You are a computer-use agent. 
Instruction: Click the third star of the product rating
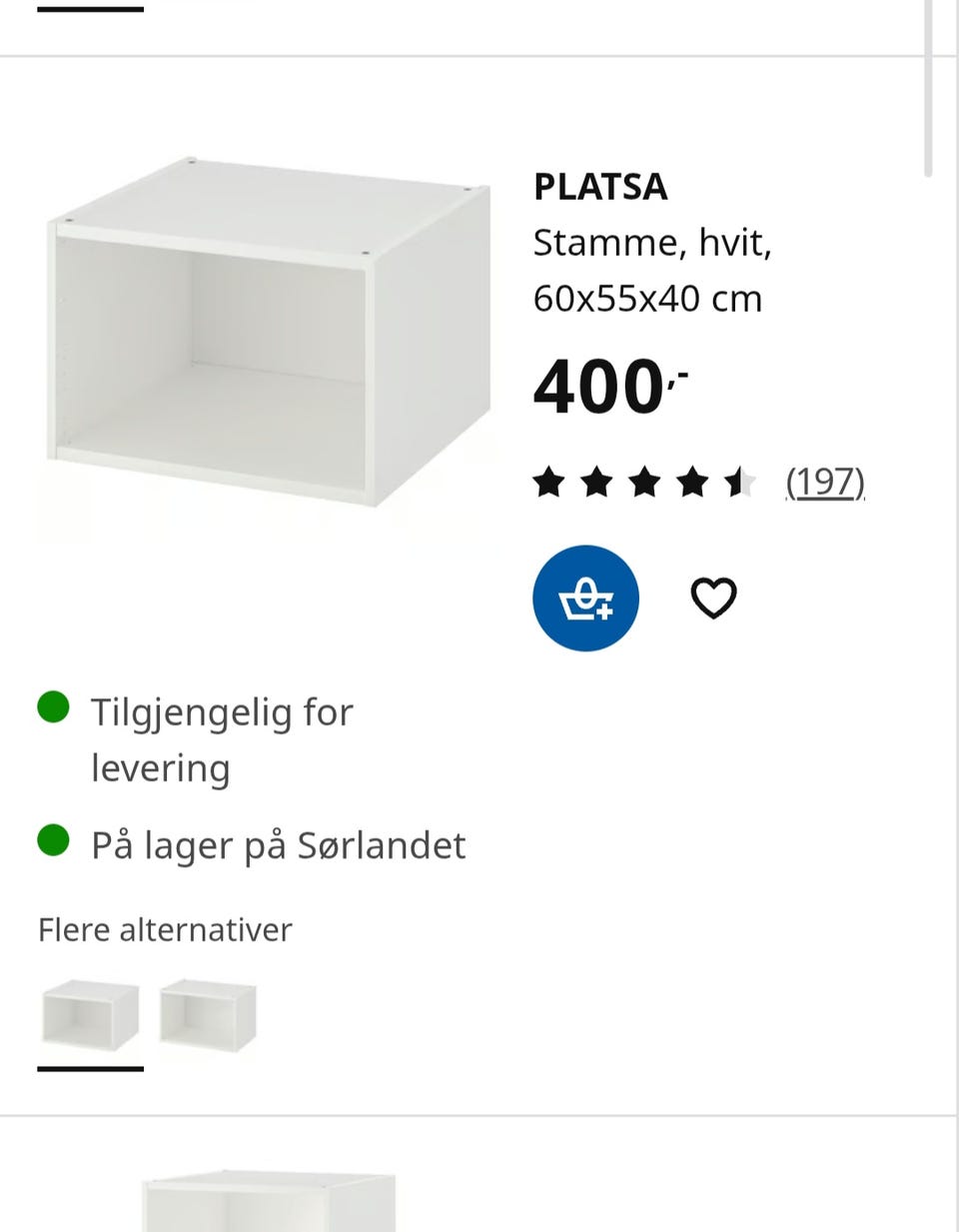tap(645, 482)
